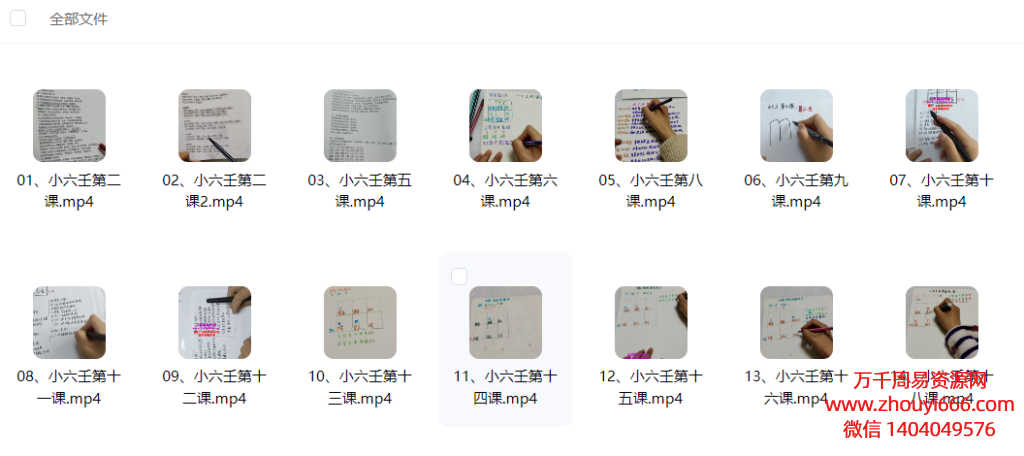Open video 08、小六壬第十一课.mp4

coord(69,323)
